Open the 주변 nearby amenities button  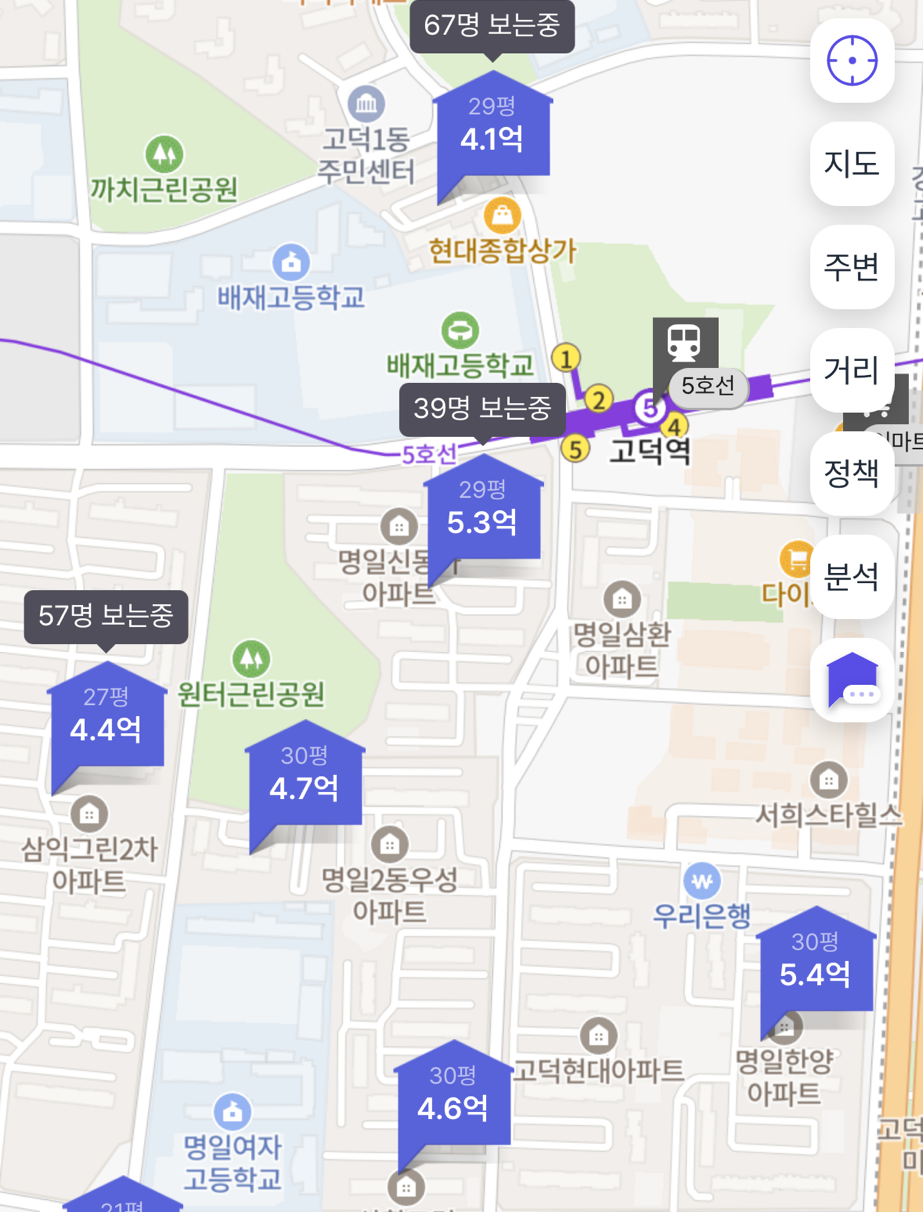coord(852,267)
